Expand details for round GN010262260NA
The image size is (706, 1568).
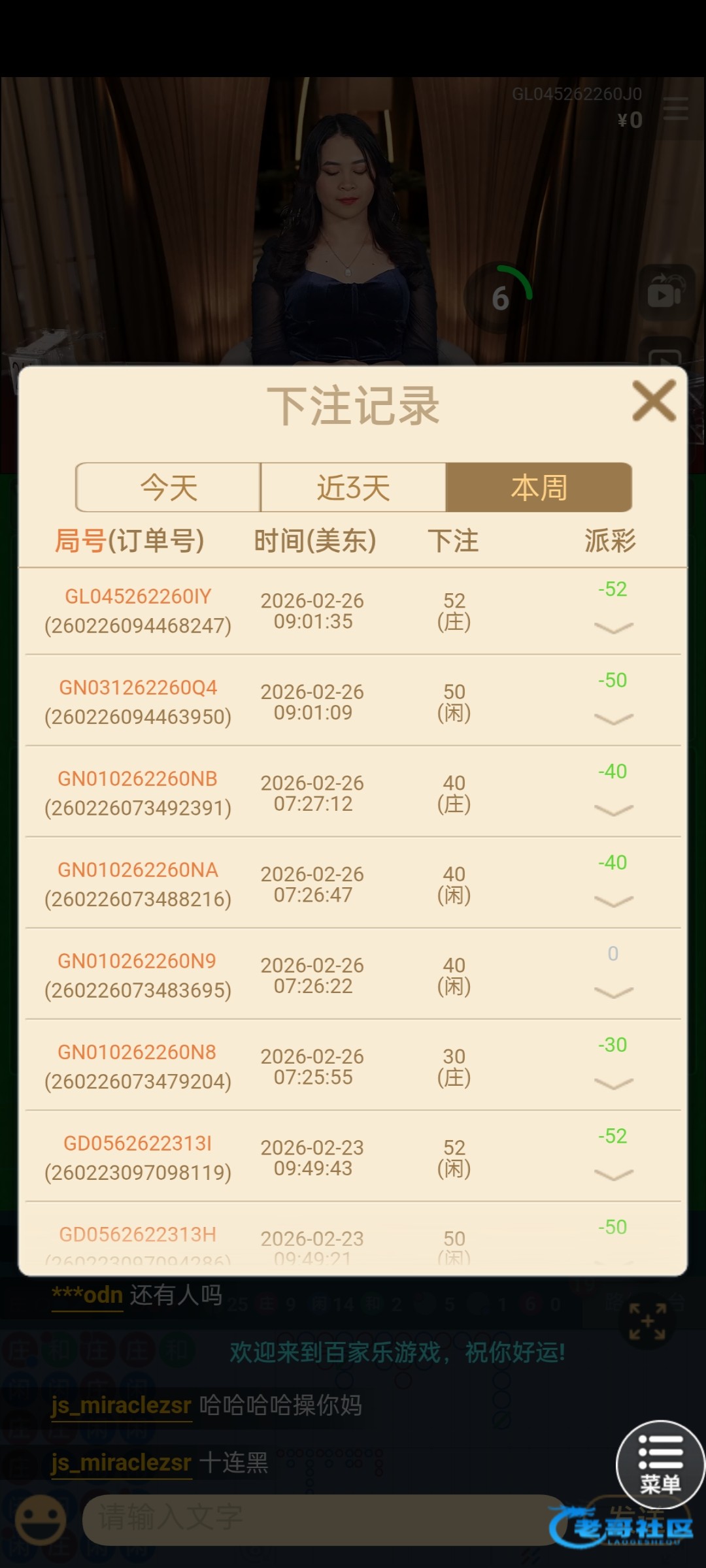point(613,902)
